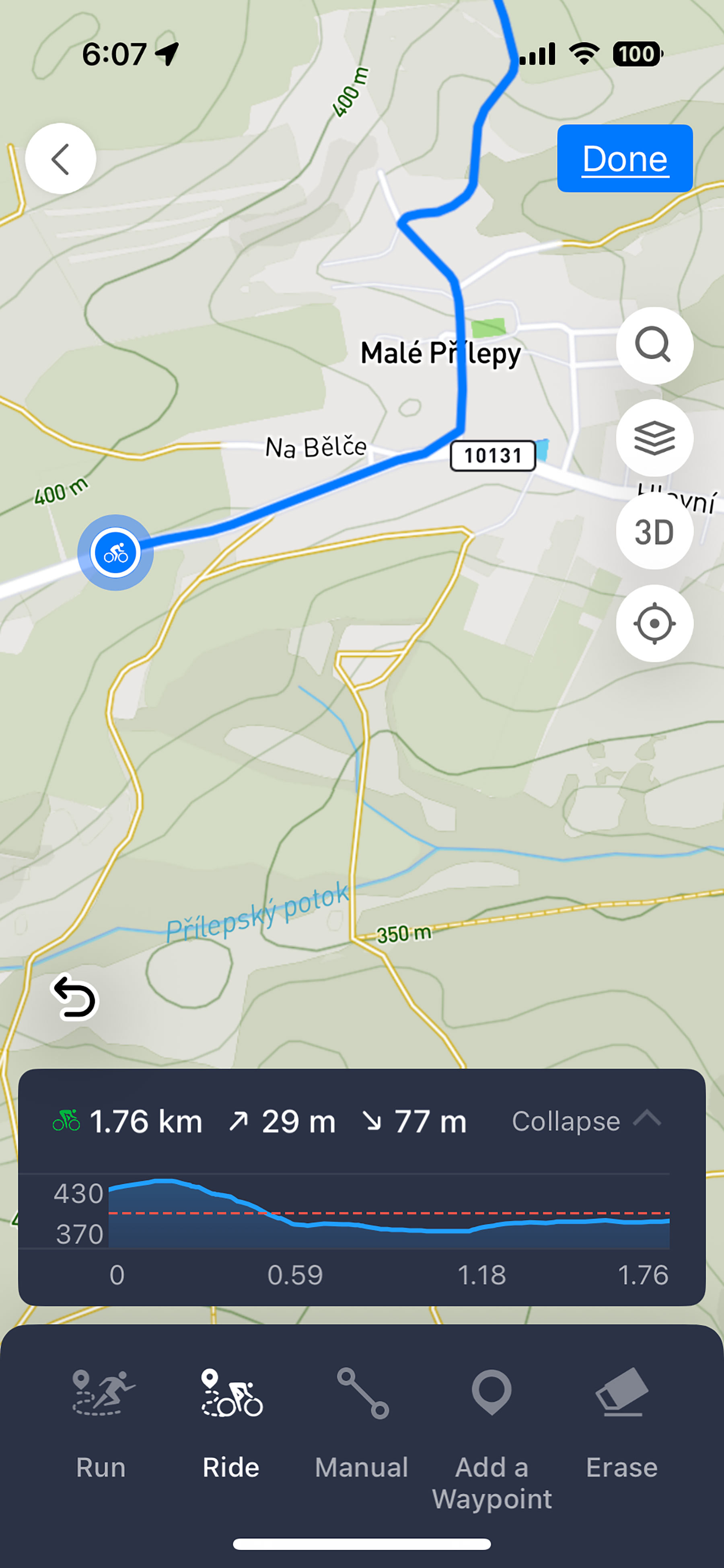
Task: Open the map search
Action: click(654, 345)
